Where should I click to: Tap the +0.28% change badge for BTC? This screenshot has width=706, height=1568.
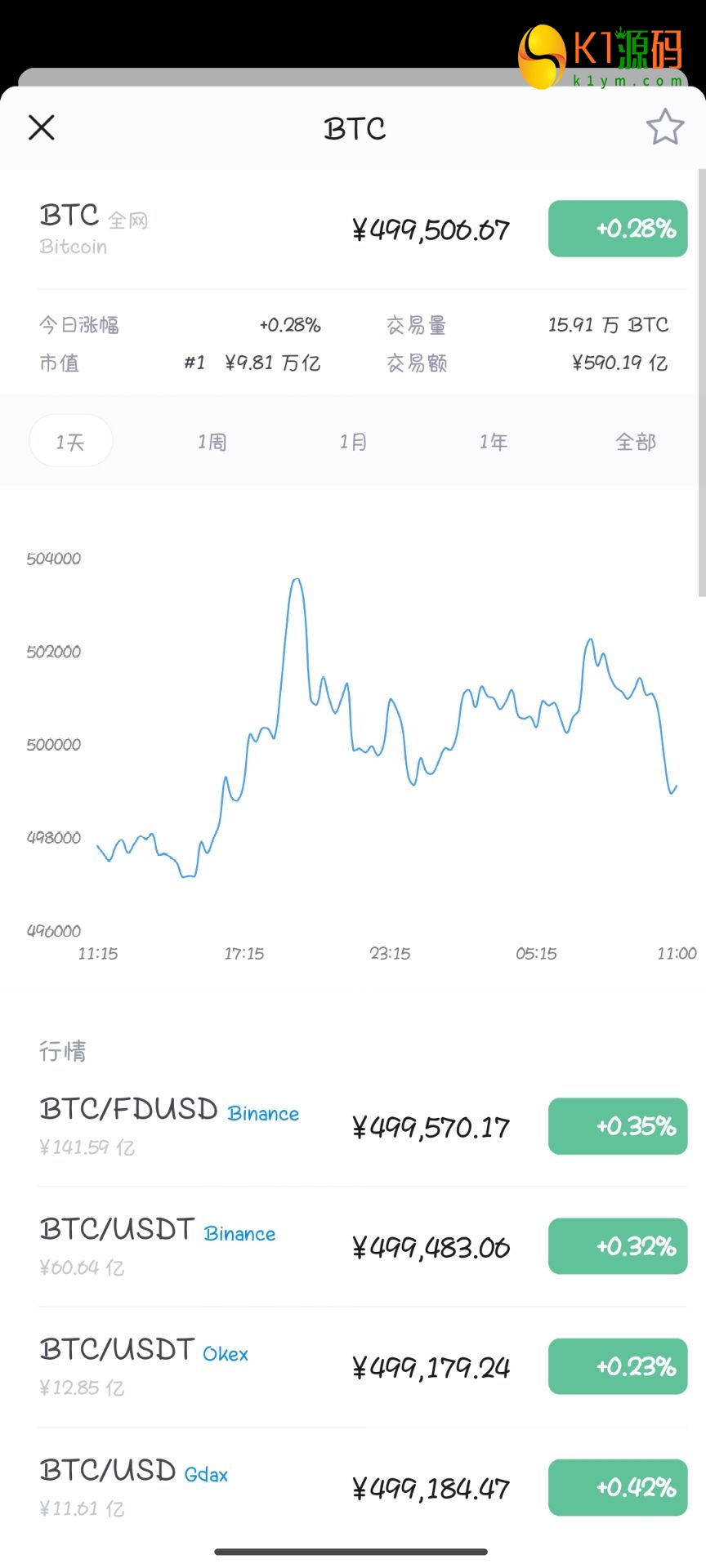(617, 229)
